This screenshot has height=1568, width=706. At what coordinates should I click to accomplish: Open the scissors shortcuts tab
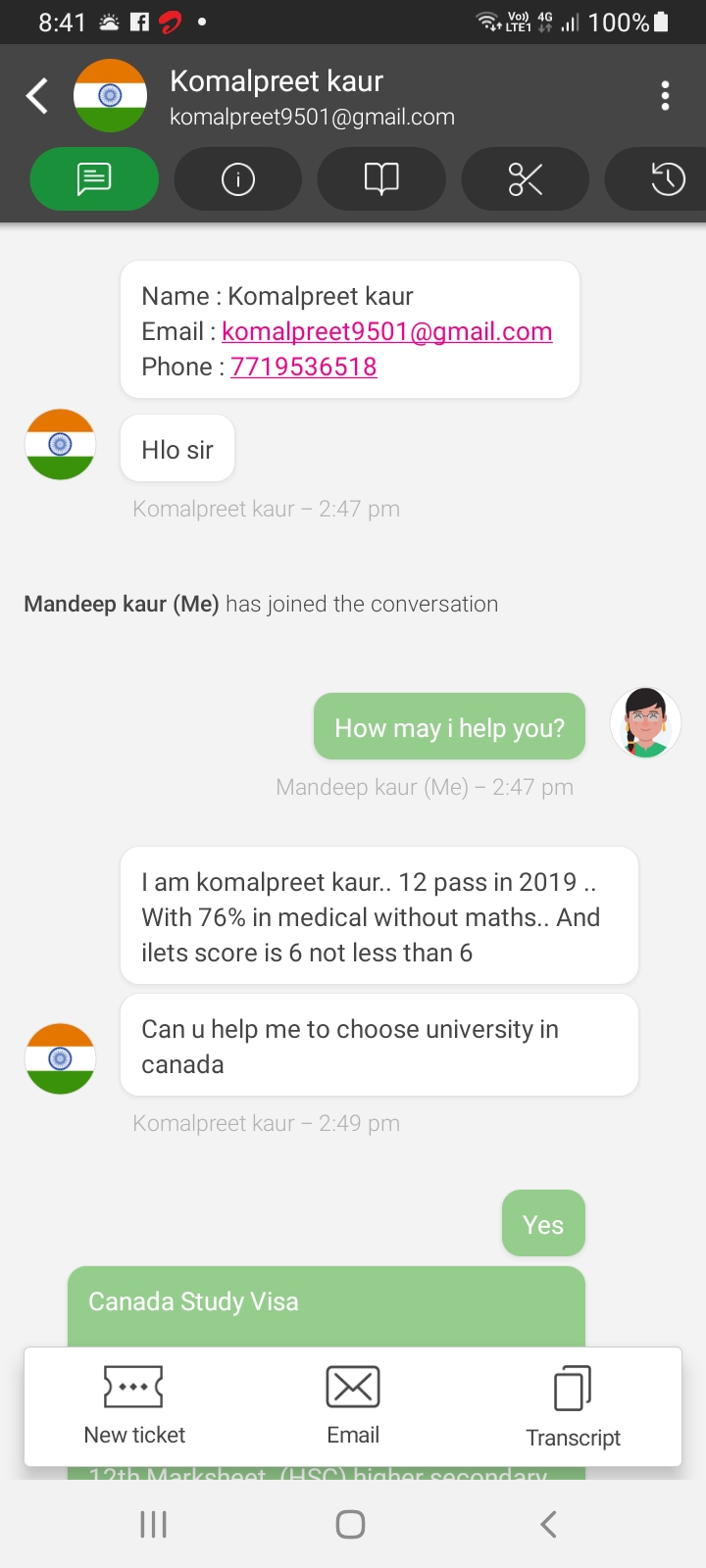[x=526, y=179]
